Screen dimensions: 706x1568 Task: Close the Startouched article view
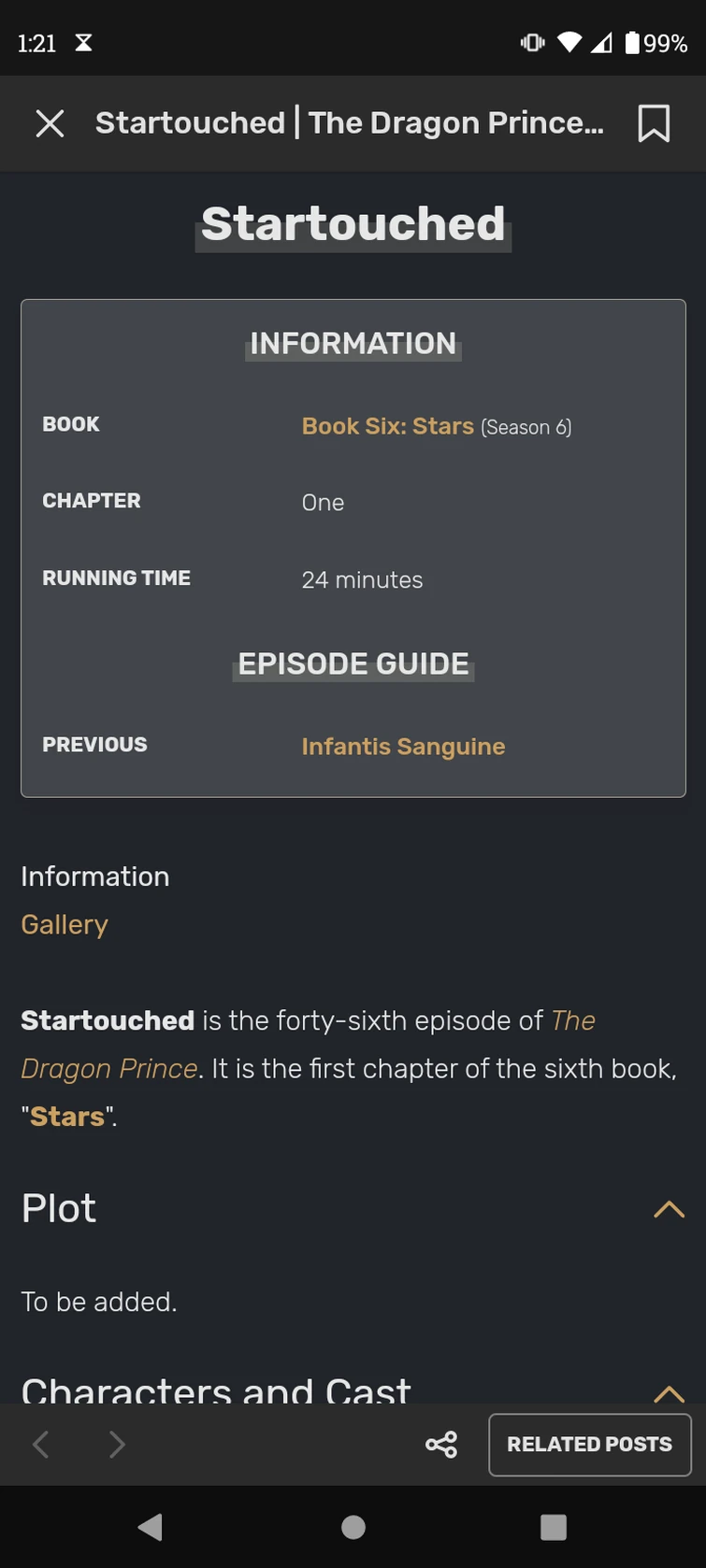(x=50, y=122)
